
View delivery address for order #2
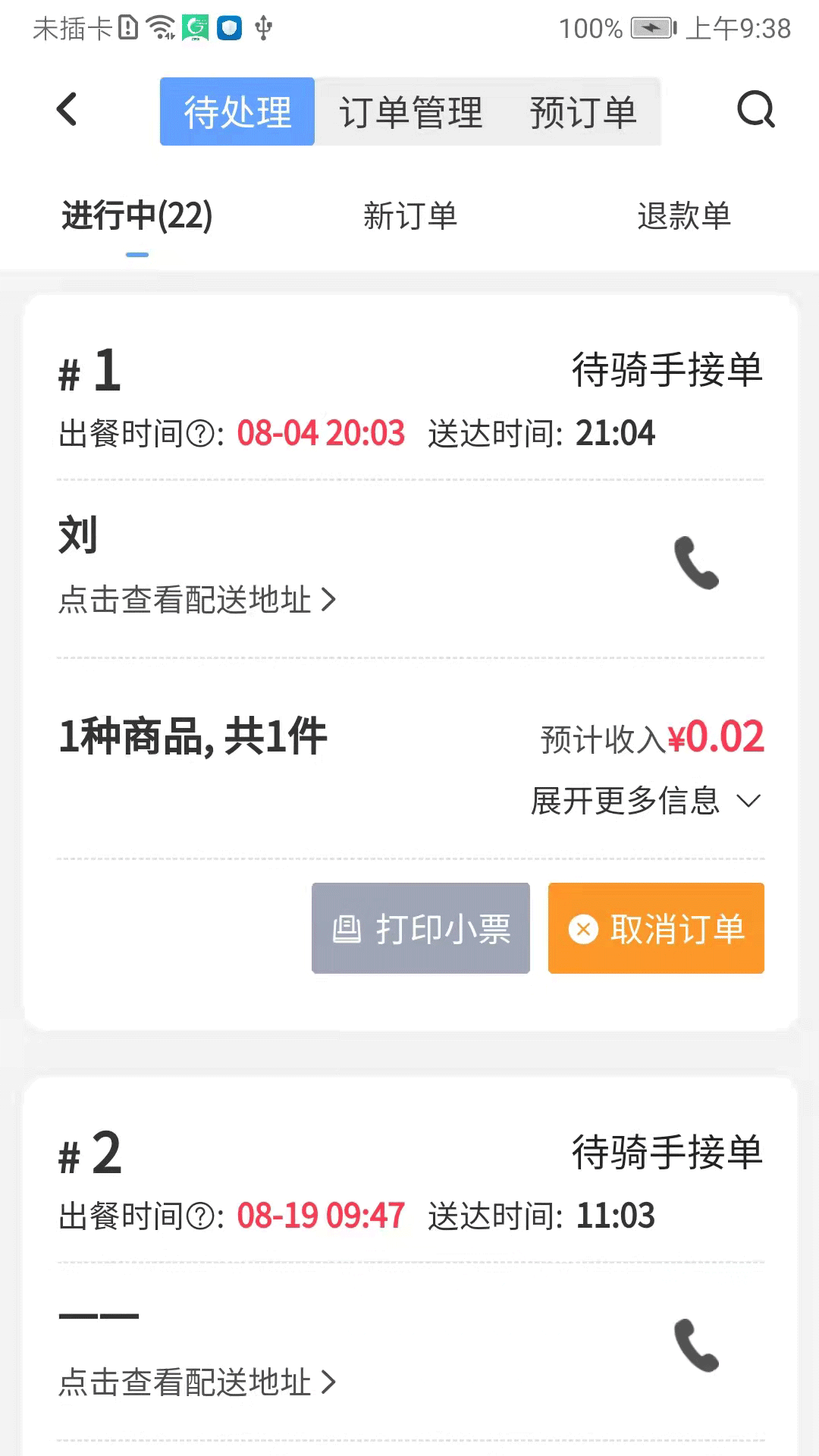[x=197, y=1382]
